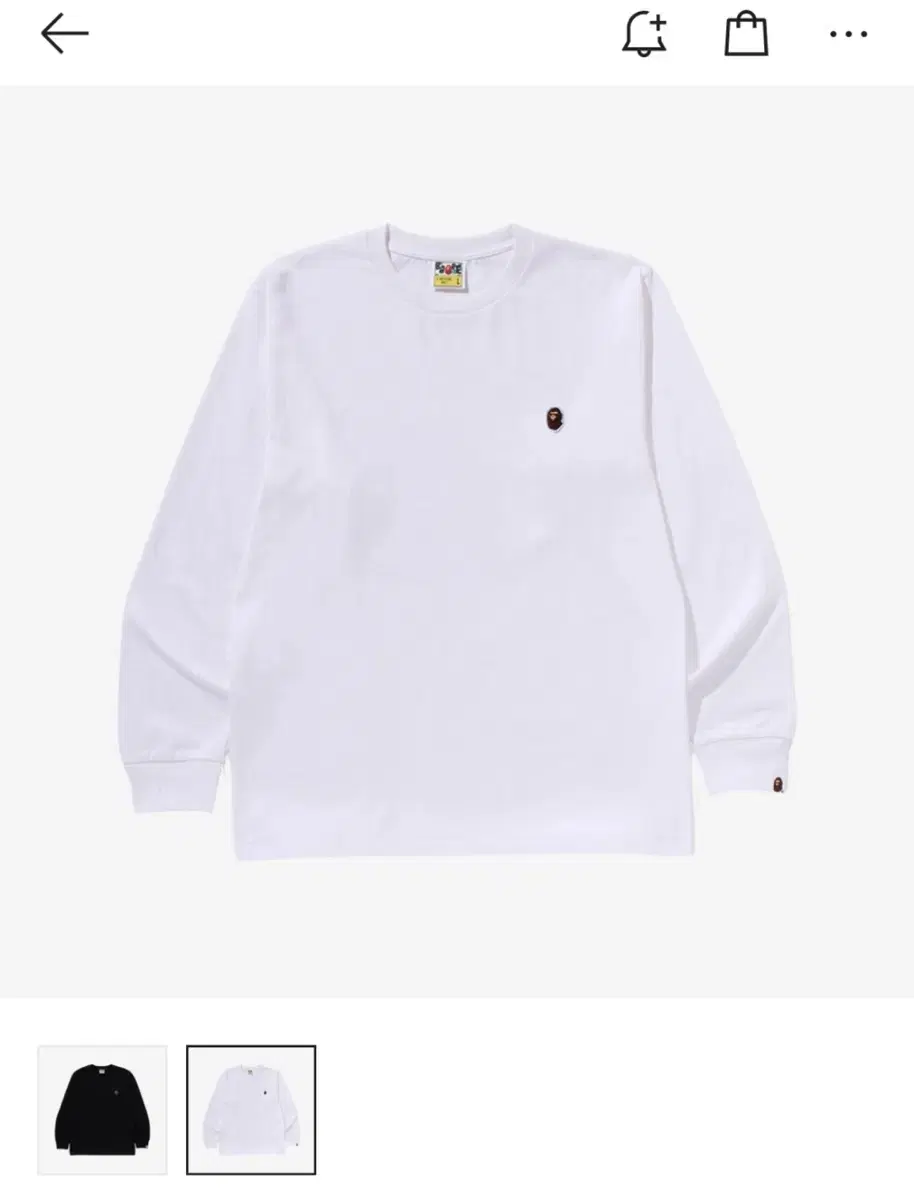Set a new notification via the bell-plus icon
The width and height of the screenshot is (914, 1200).
644,33
